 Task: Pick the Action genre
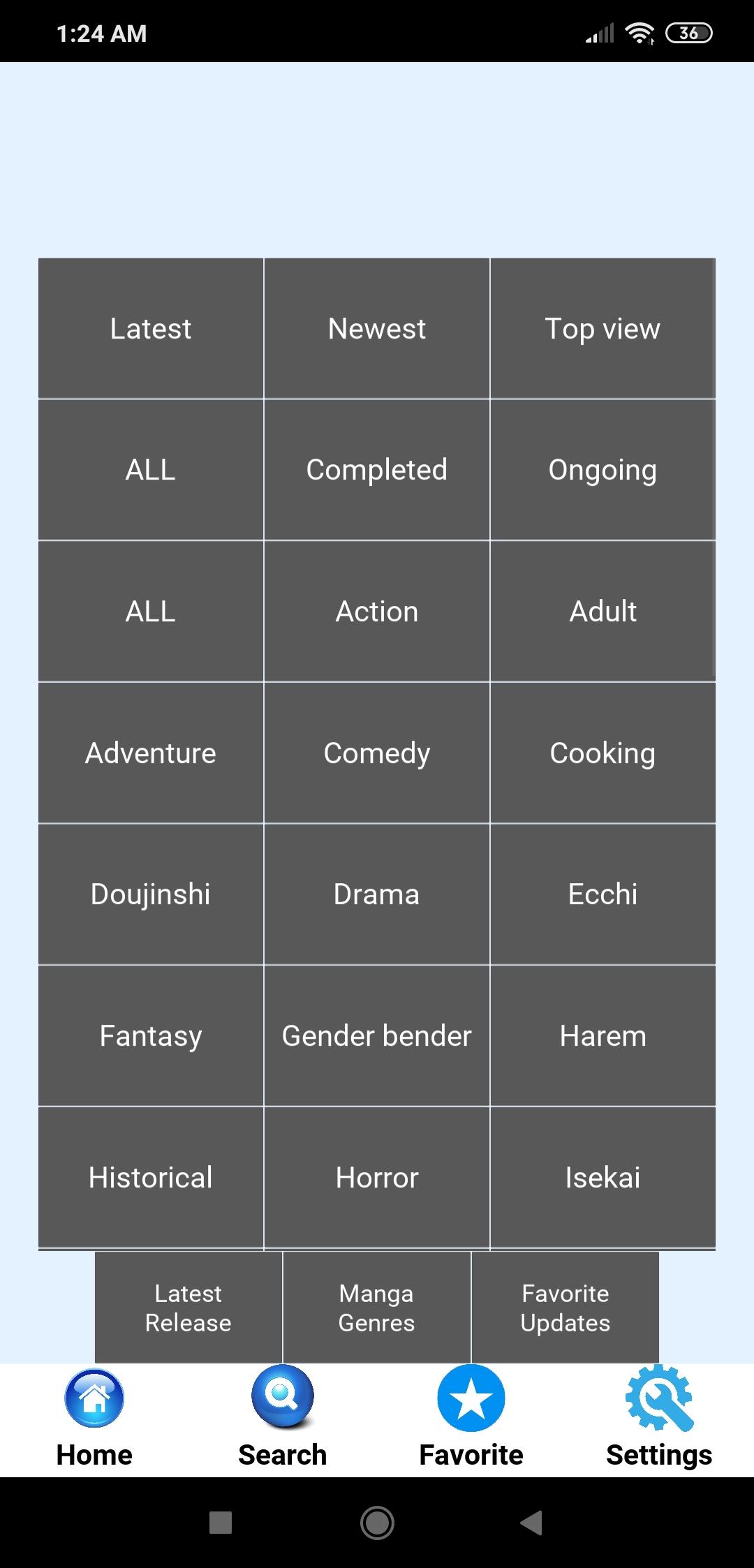click(377, 612)
